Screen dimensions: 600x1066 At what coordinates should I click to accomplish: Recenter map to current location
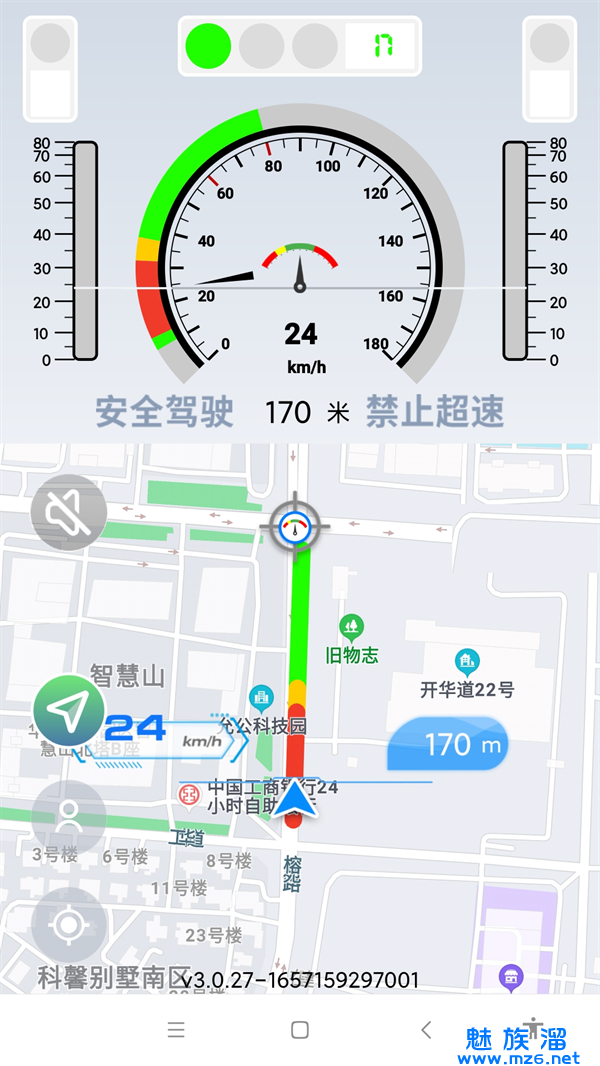click(68, 925)
